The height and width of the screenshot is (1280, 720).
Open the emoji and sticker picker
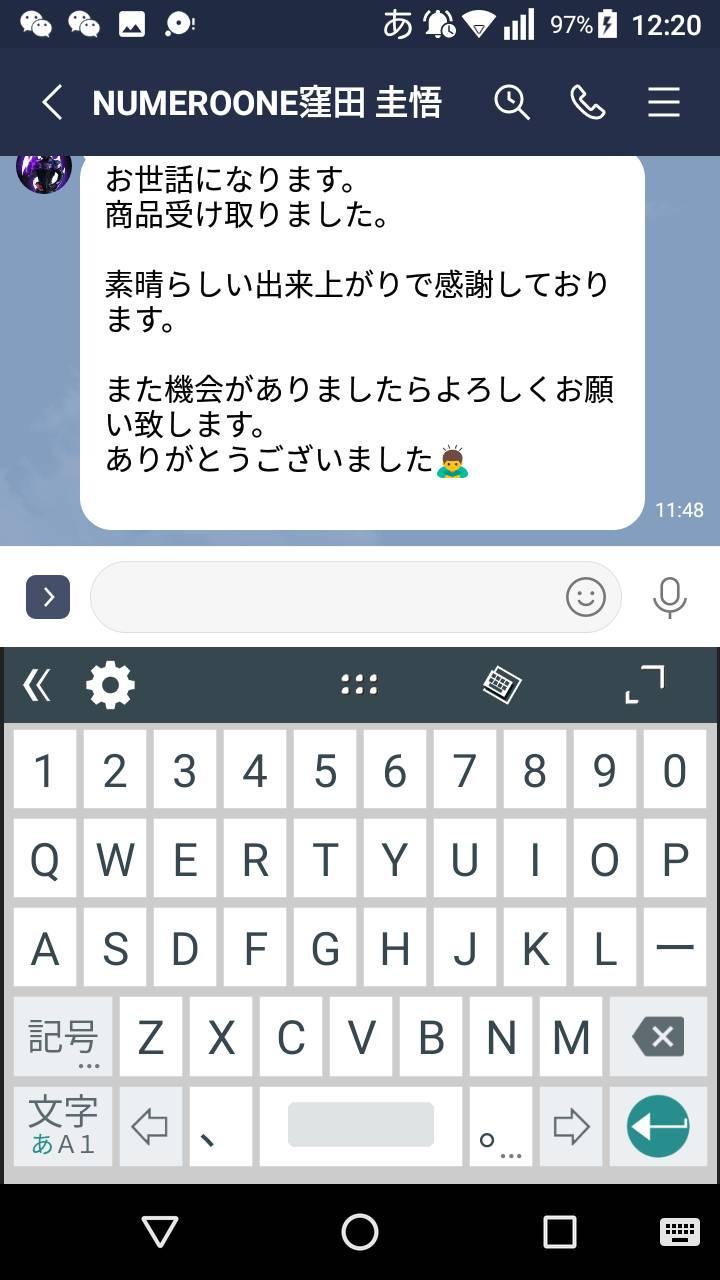tap(586, 597)
